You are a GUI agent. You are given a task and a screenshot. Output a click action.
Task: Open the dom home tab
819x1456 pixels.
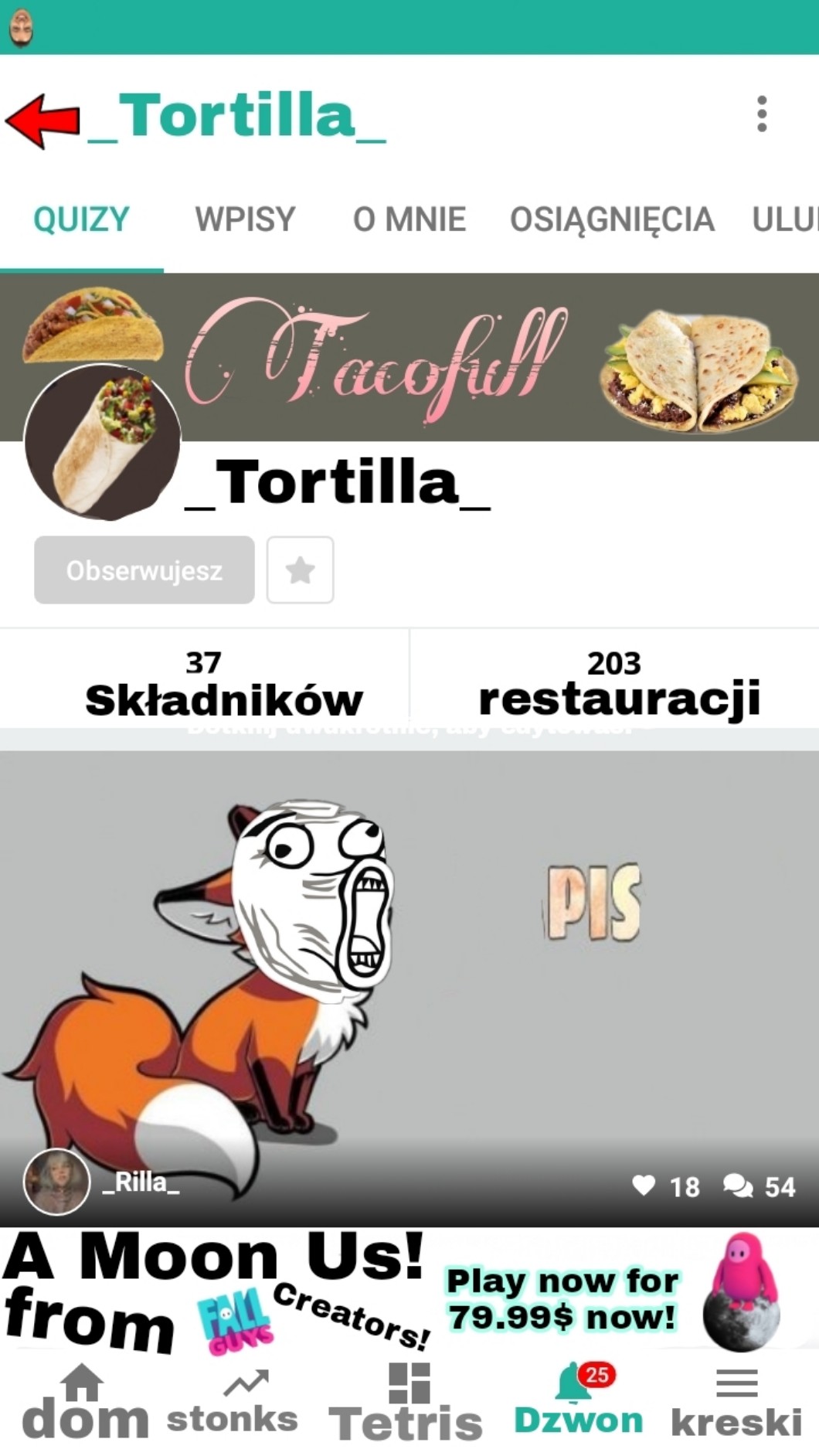pos(83,1403)
